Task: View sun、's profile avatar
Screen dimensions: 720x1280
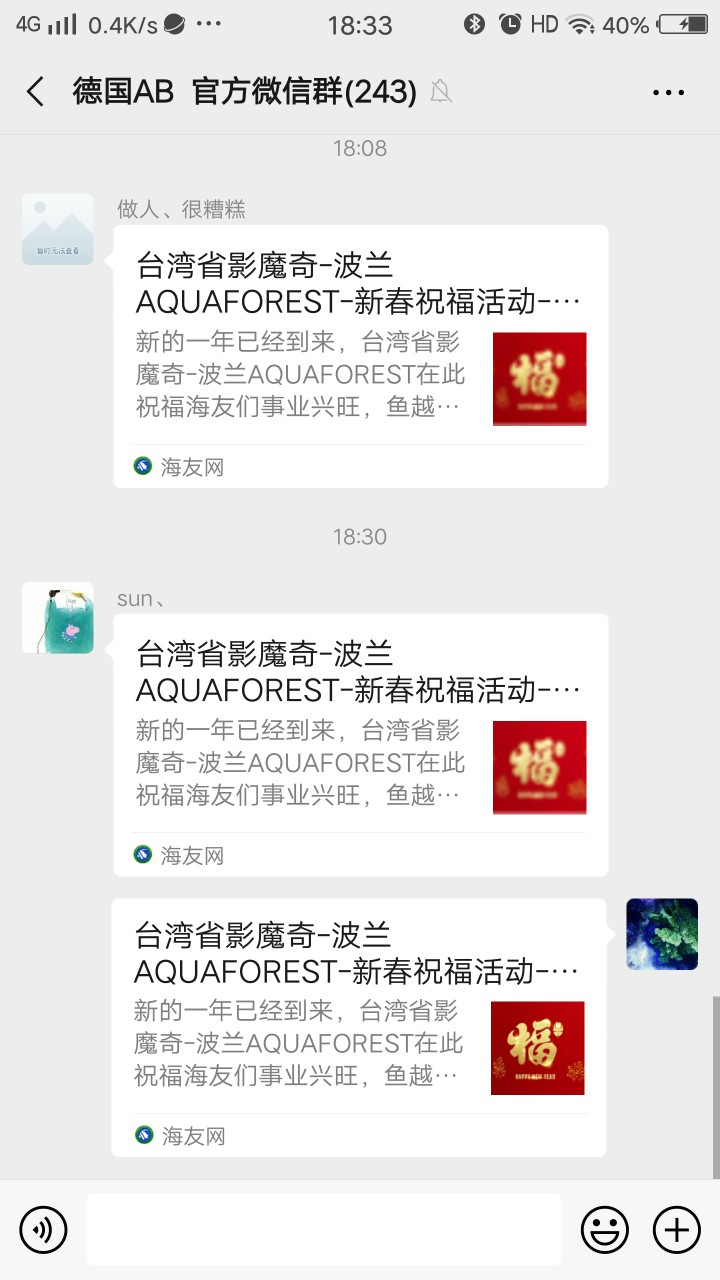Action: pos(58,618)
